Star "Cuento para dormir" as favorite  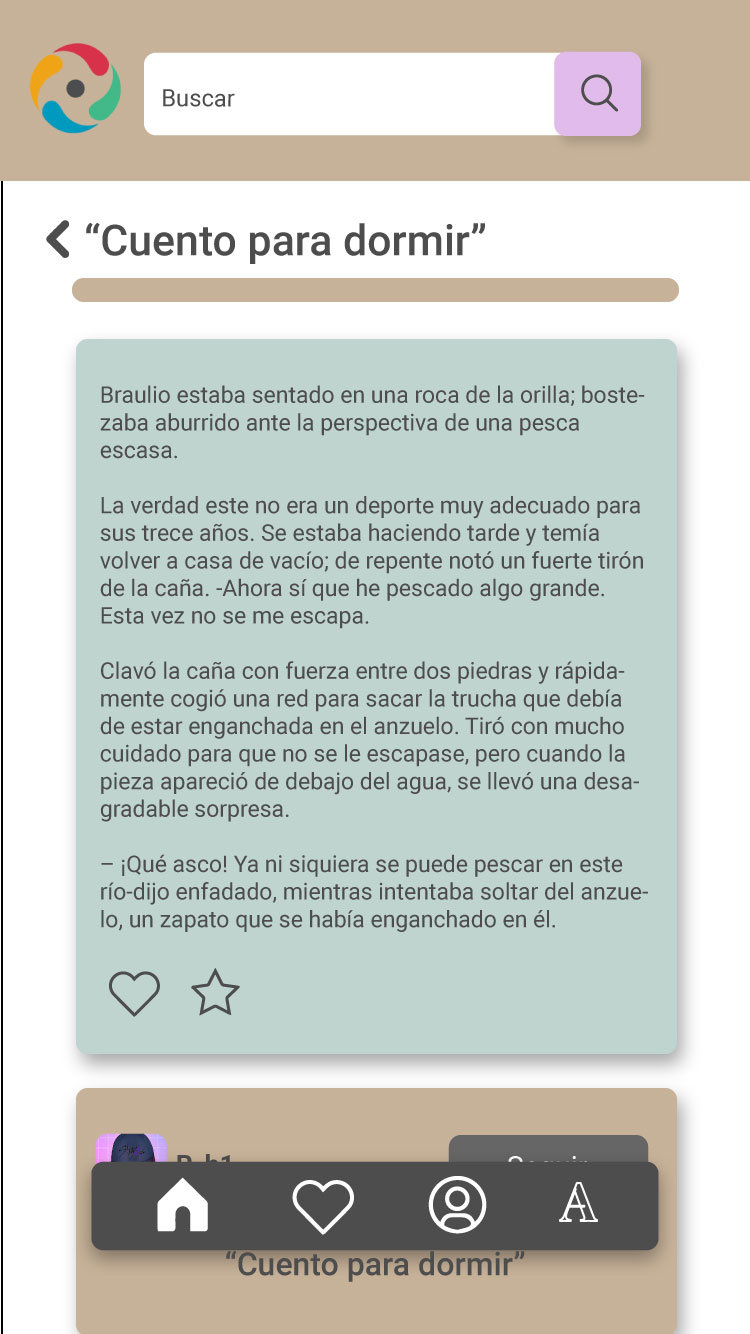216,992
